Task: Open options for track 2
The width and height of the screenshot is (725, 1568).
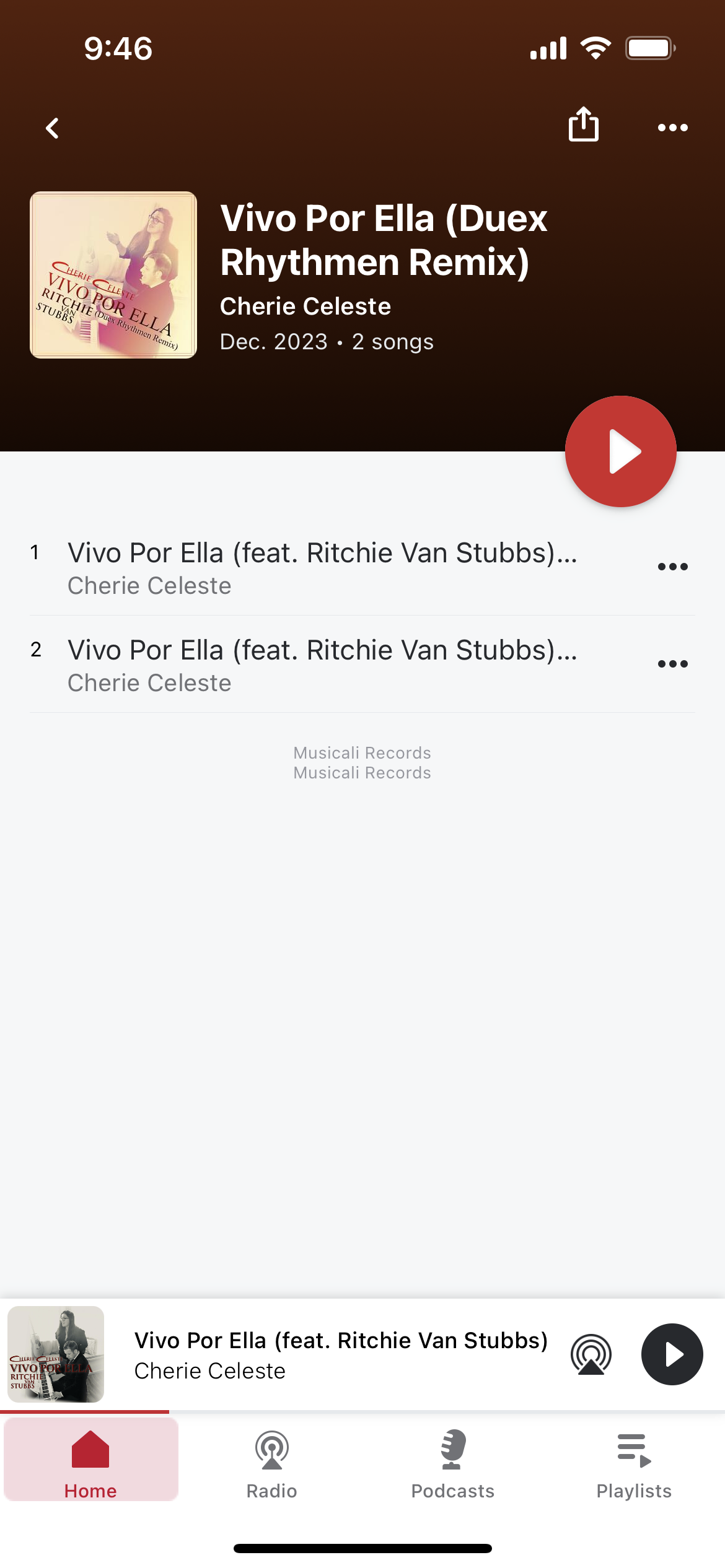Action: pyautogui.click(x=672, y=664)
